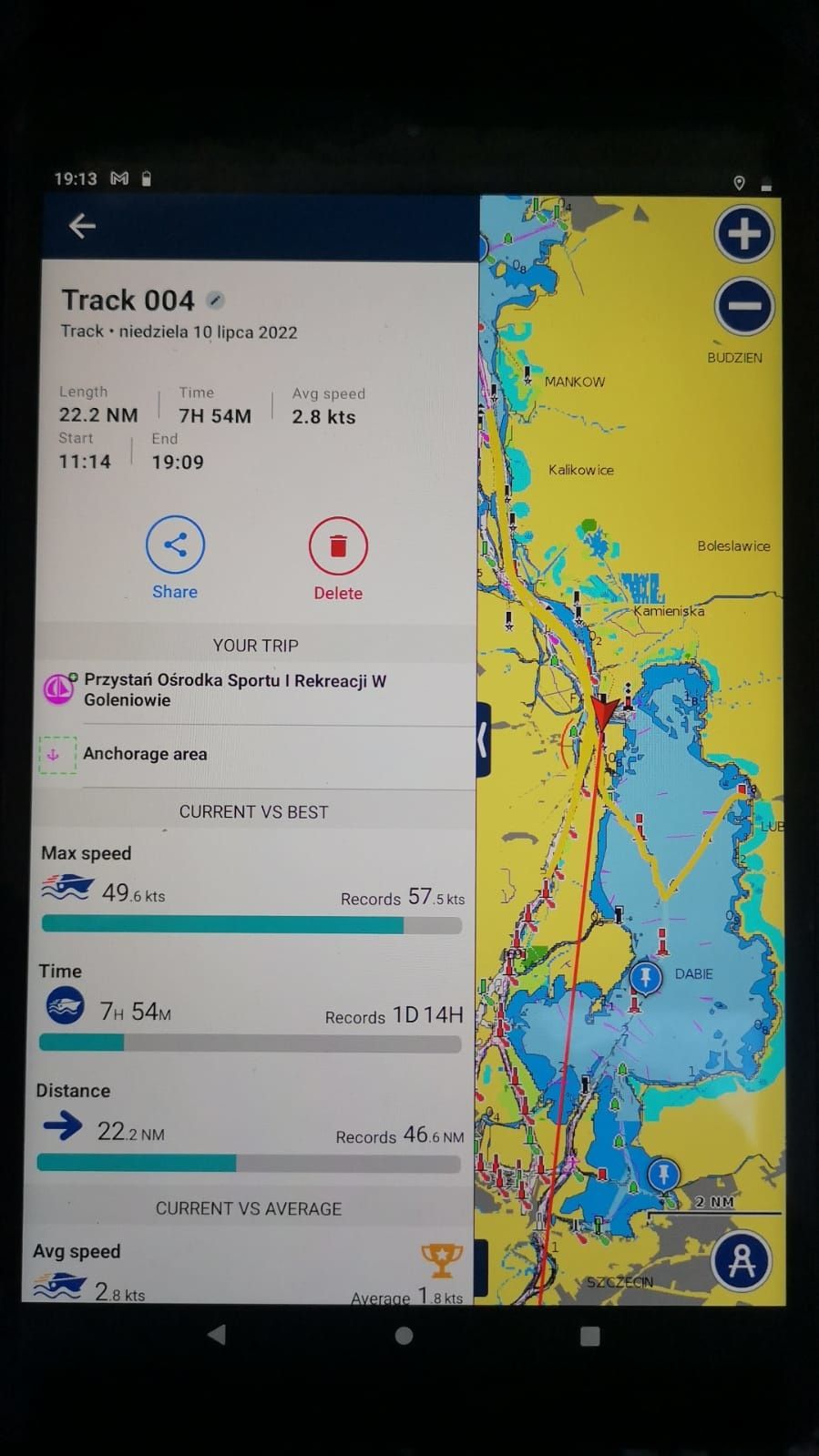This screenshot has height=1456, width=819.
Task: Open recent apps
Action: [590, 1336]
